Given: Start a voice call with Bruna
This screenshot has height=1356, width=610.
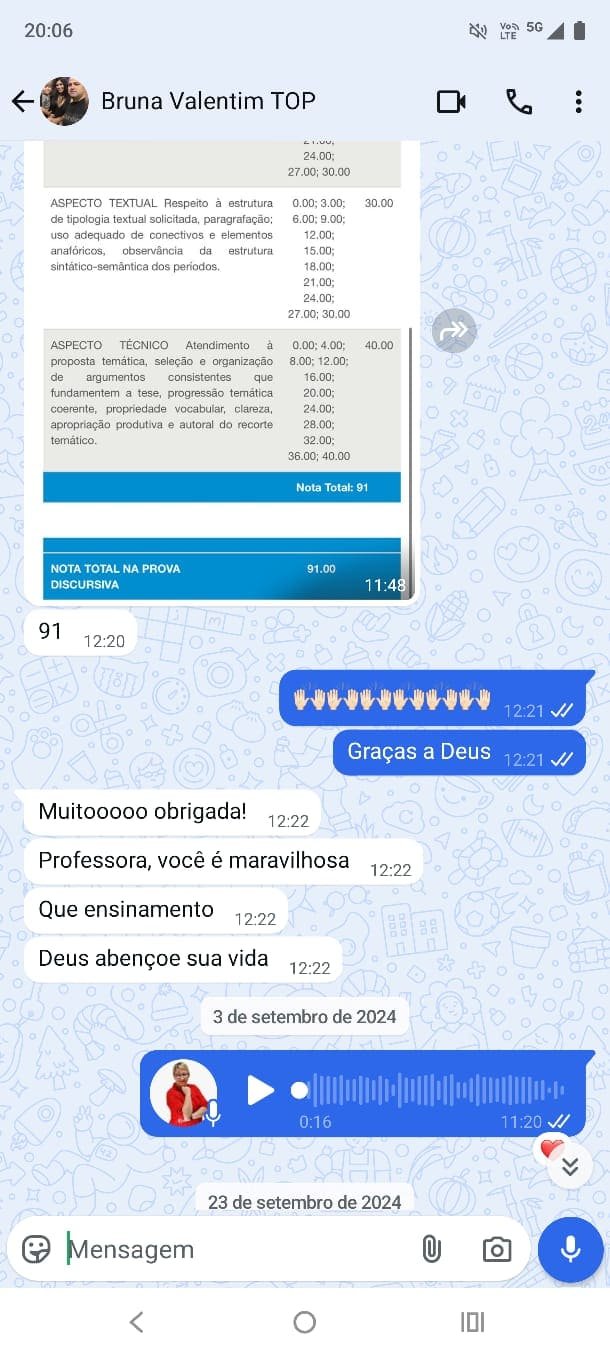Looking at the screenshot, I should point(518,101).
